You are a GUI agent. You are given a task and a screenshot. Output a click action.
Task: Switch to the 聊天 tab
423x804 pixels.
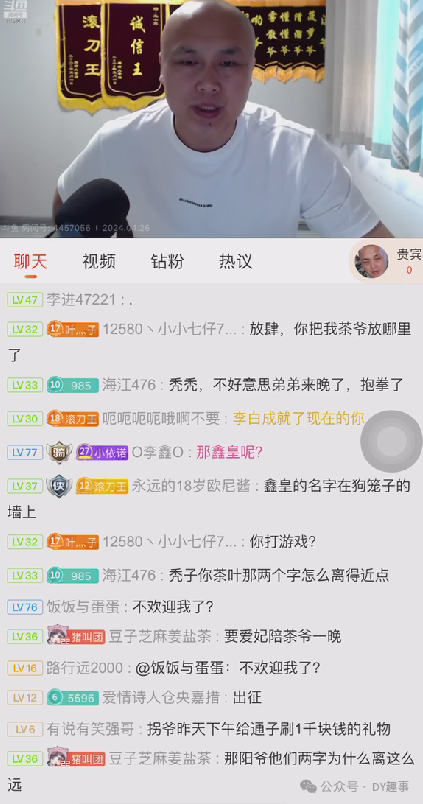pos(31,262)
